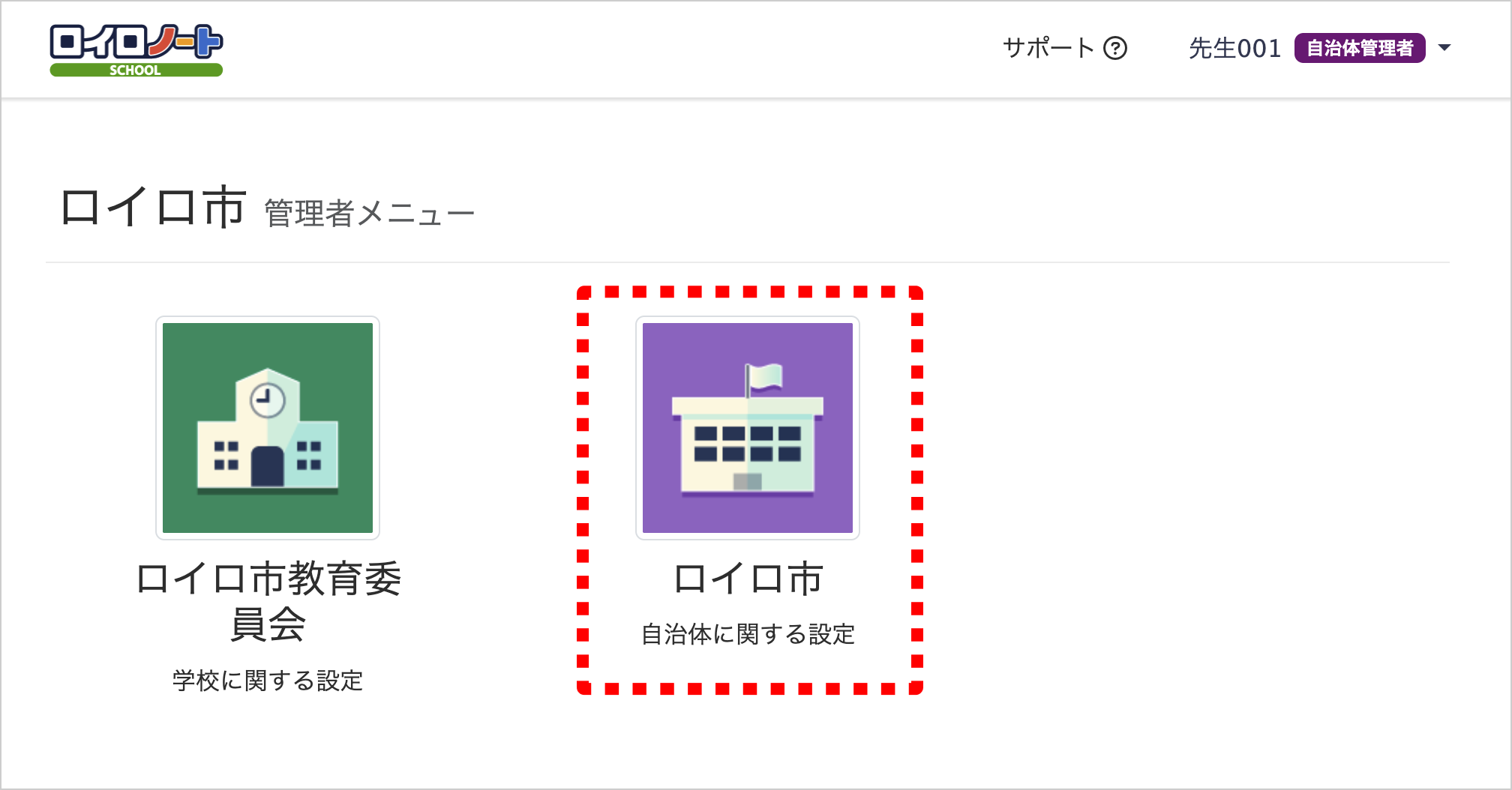Expand the 先生001 account dropdown

coord(1444,48)
